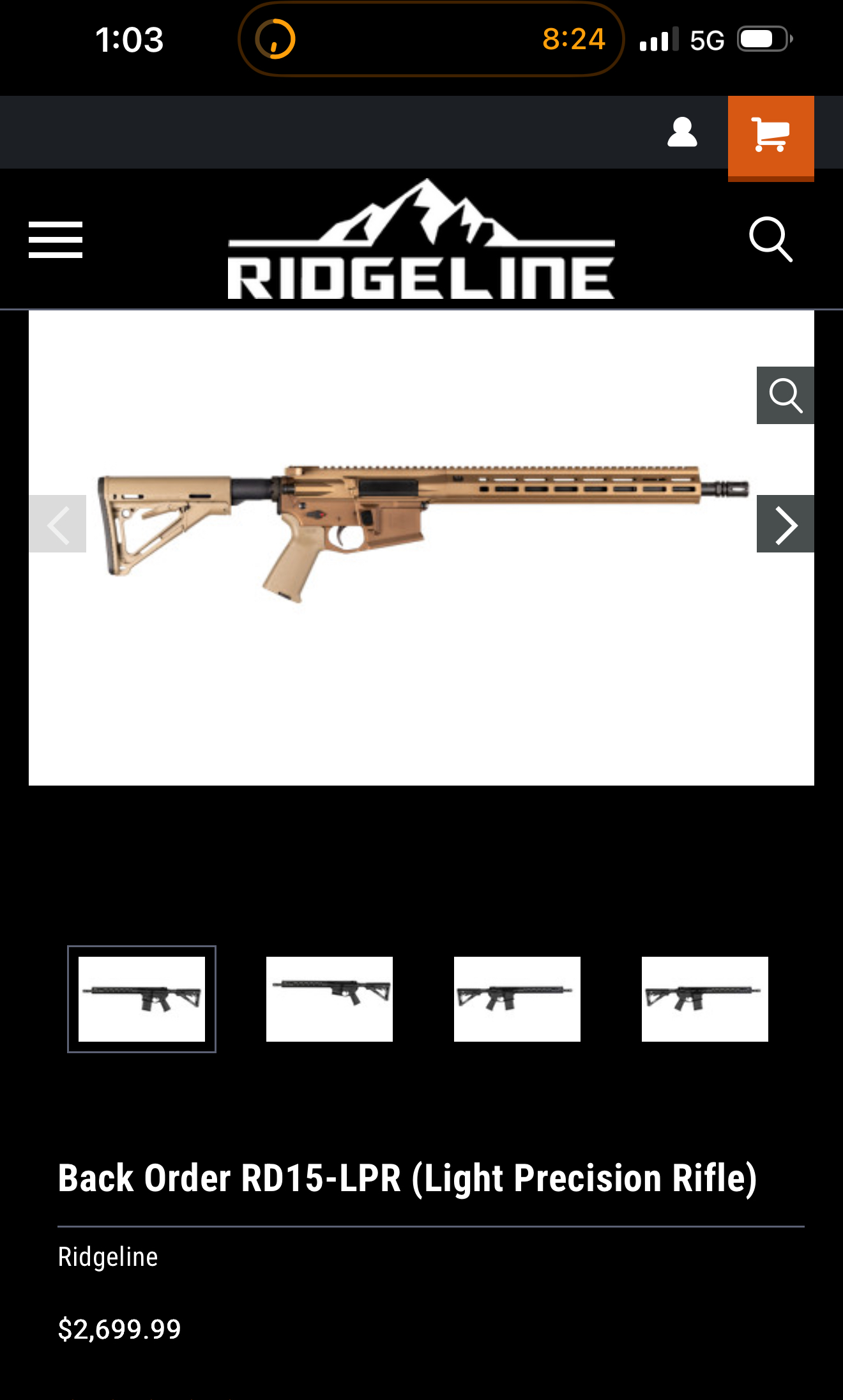Open the user account icon
The image size is (843, 1400).
[682, 133]
